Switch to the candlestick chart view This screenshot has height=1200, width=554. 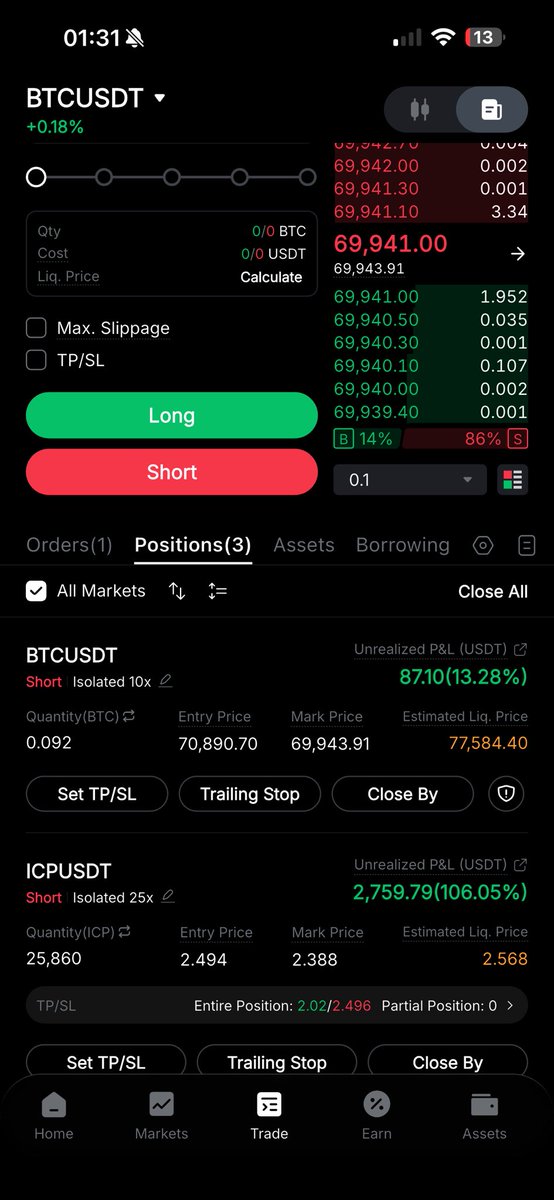pyautogui.click(x=421, y=110)
